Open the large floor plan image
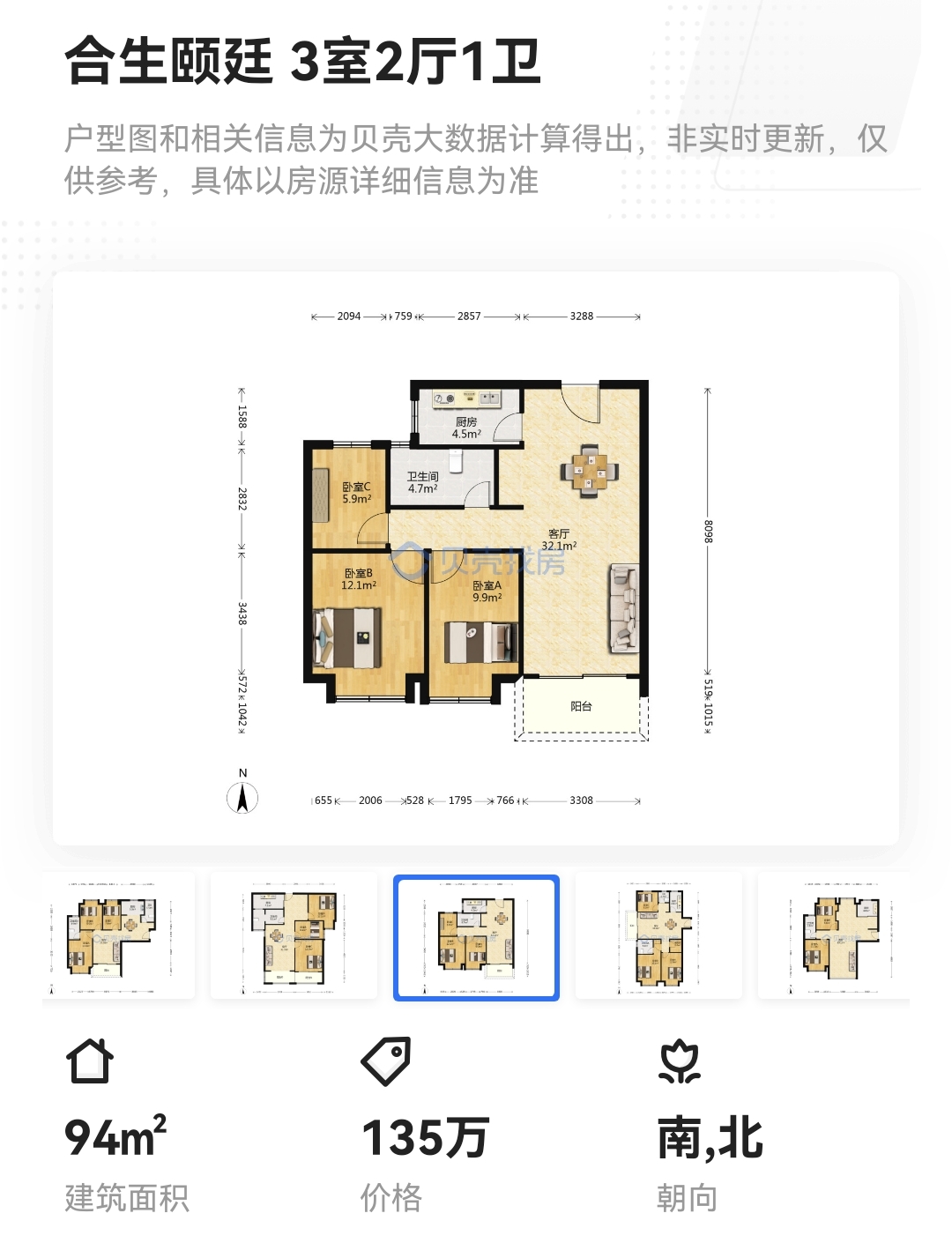The image size is (952, 1258). tap(476, 558)
